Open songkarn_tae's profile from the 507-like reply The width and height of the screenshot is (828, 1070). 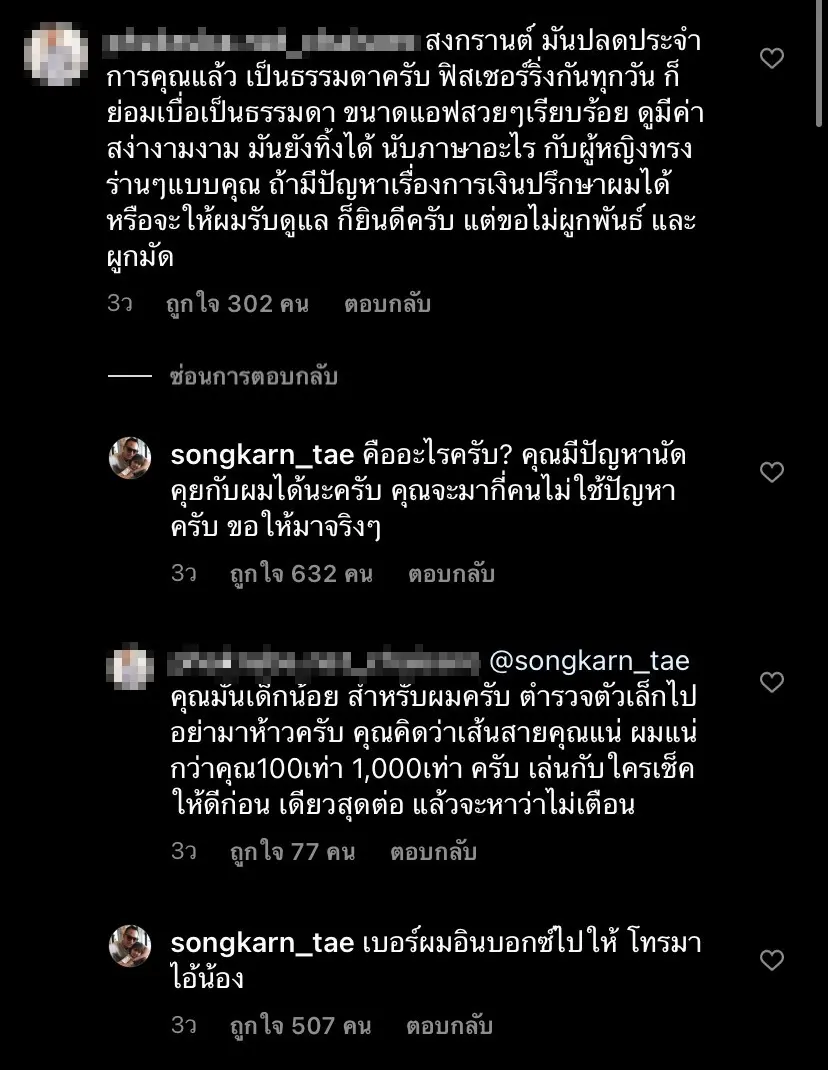[x=262, y=943]
